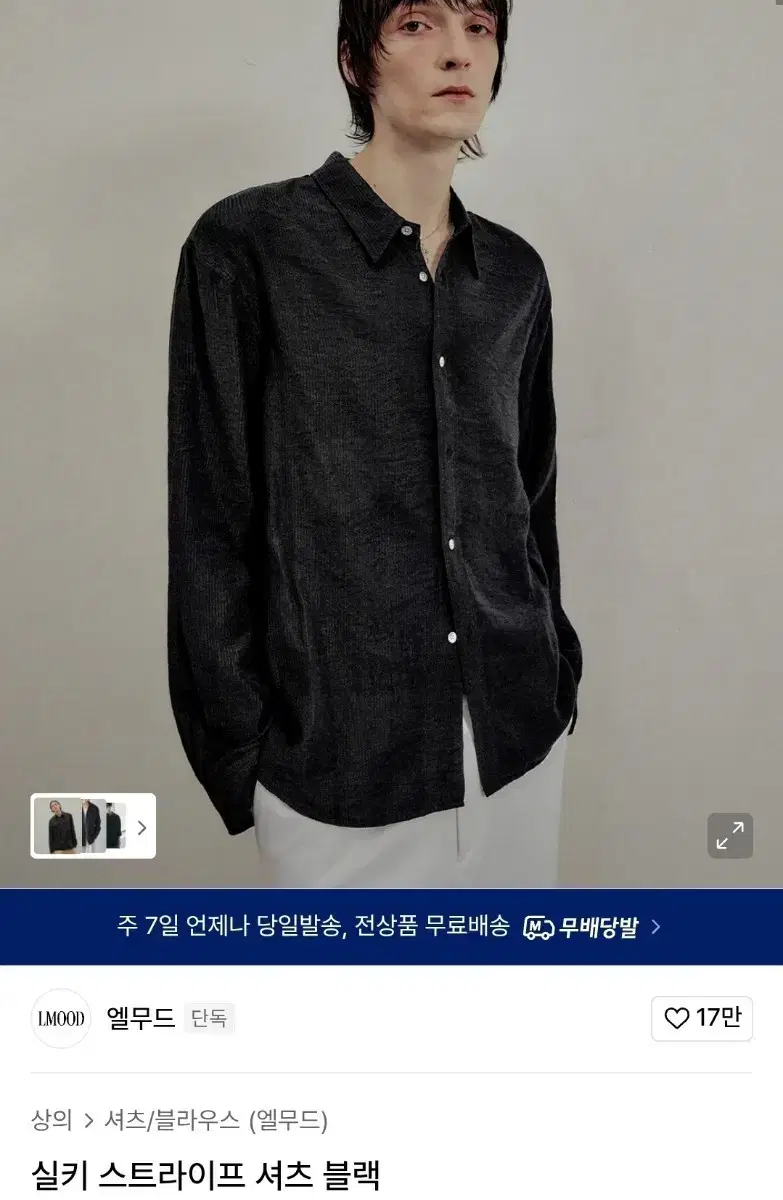Click the 단독 exclusive badge
783x1200 pixels.
[x=211, y=1016]
